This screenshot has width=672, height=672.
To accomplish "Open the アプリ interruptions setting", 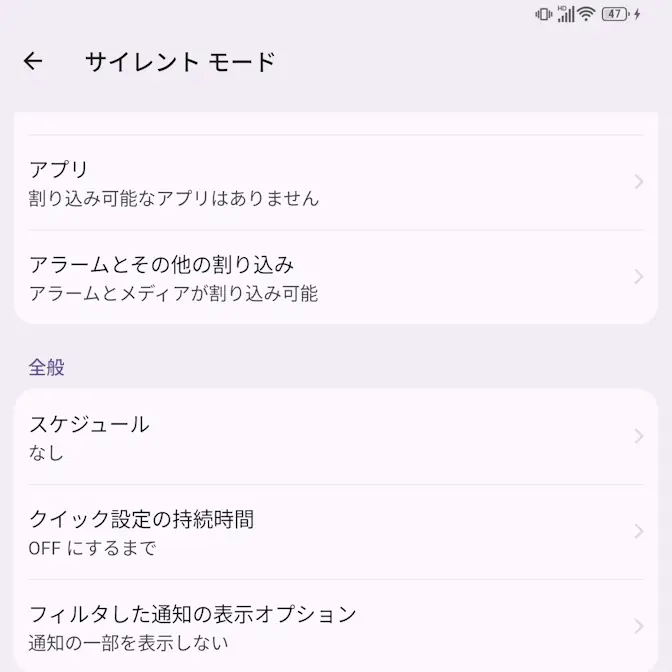I will click(335, 182).
